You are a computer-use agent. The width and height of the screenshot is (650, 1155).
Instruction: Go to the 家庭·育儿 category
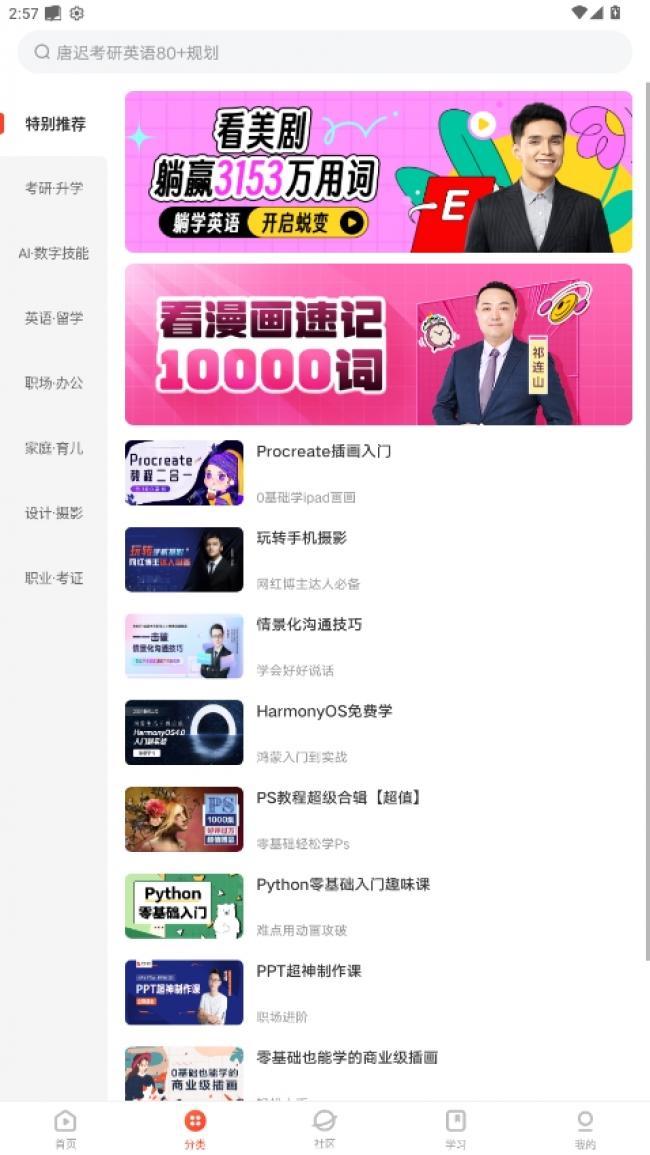(x=54, y=448)
